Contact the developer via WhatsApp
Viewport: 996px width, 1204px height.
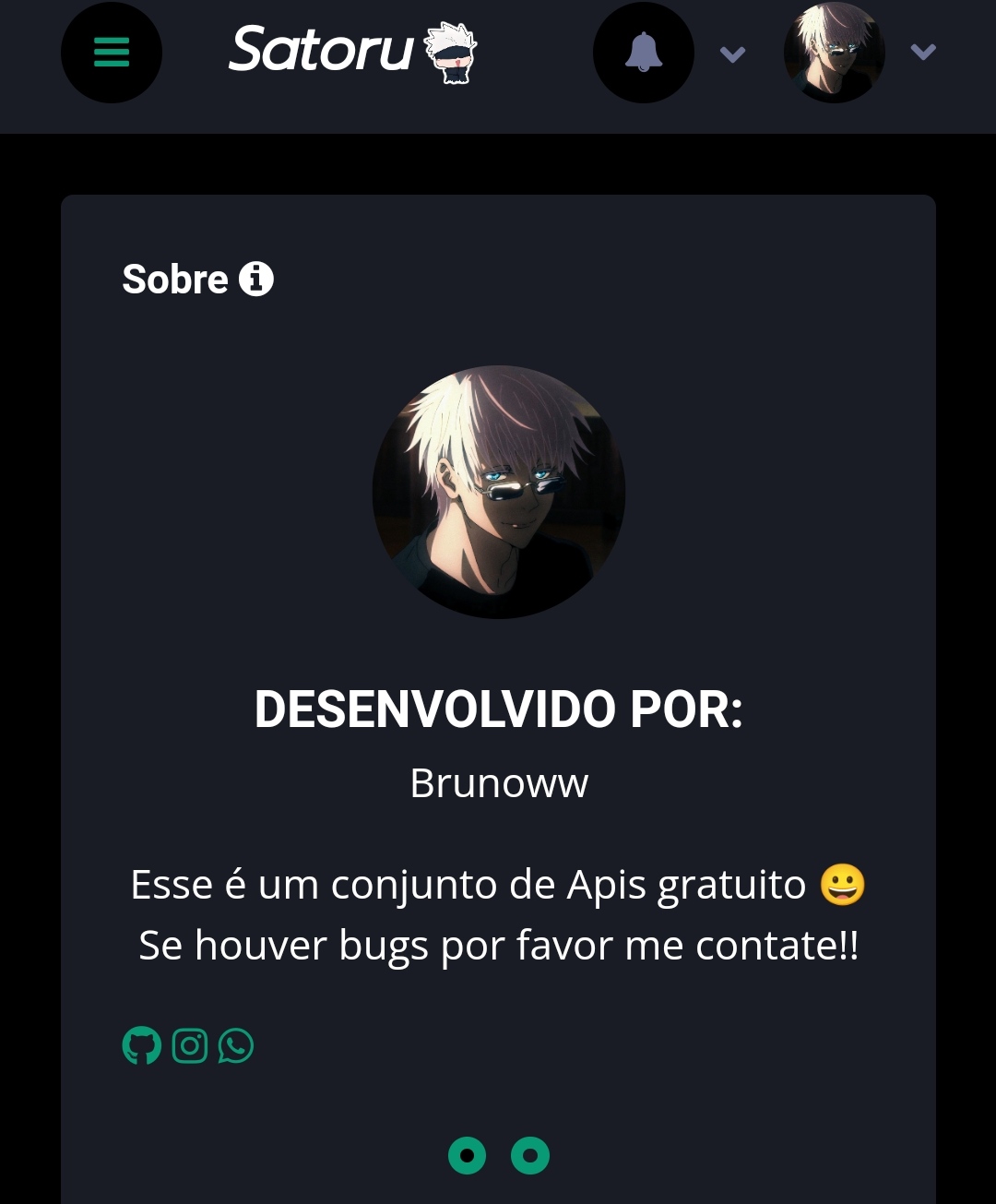click(x=236, y=1046)
